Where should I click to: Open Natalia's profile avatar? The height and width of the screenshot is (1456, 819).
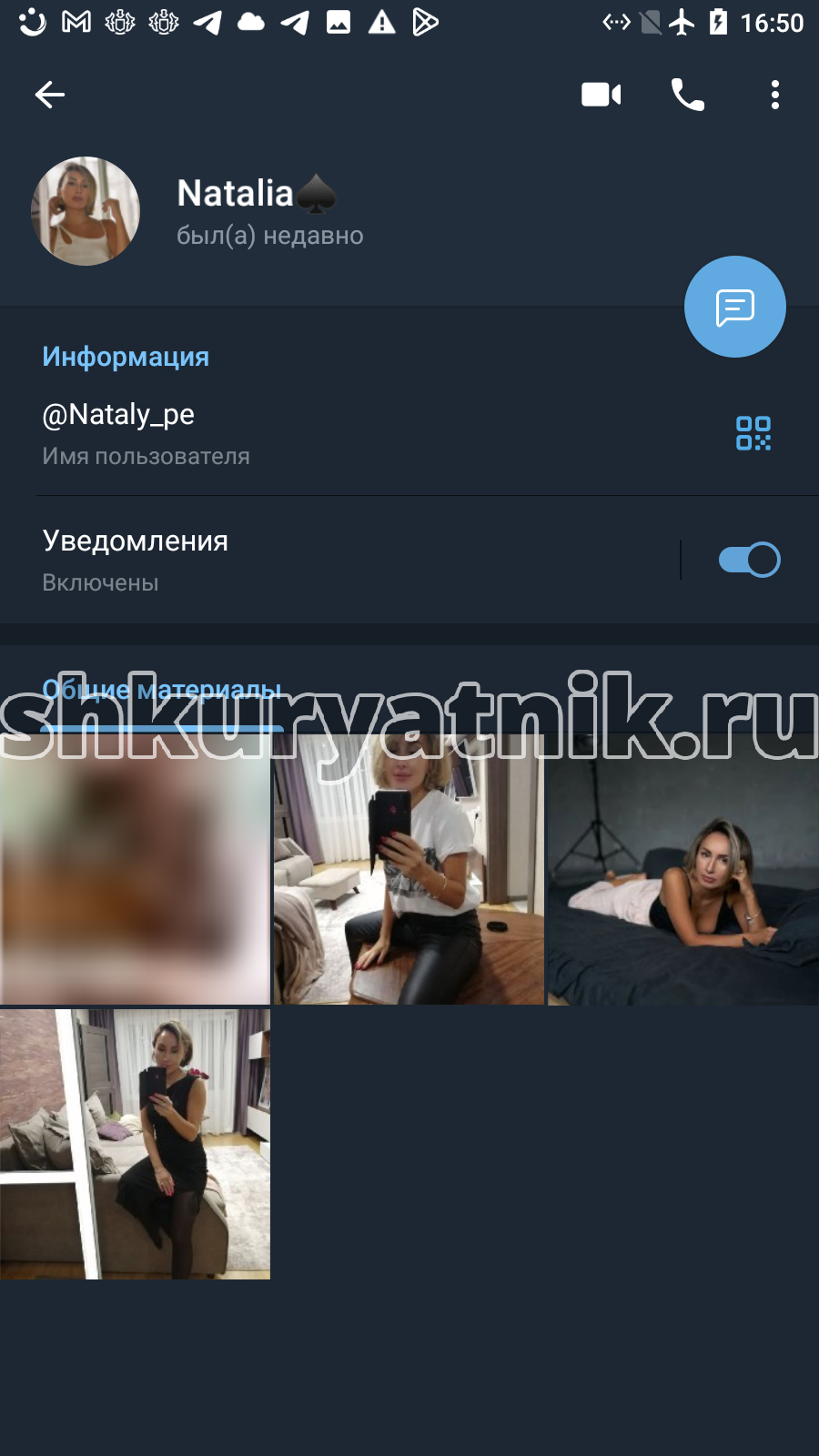(x=86, y=211)
